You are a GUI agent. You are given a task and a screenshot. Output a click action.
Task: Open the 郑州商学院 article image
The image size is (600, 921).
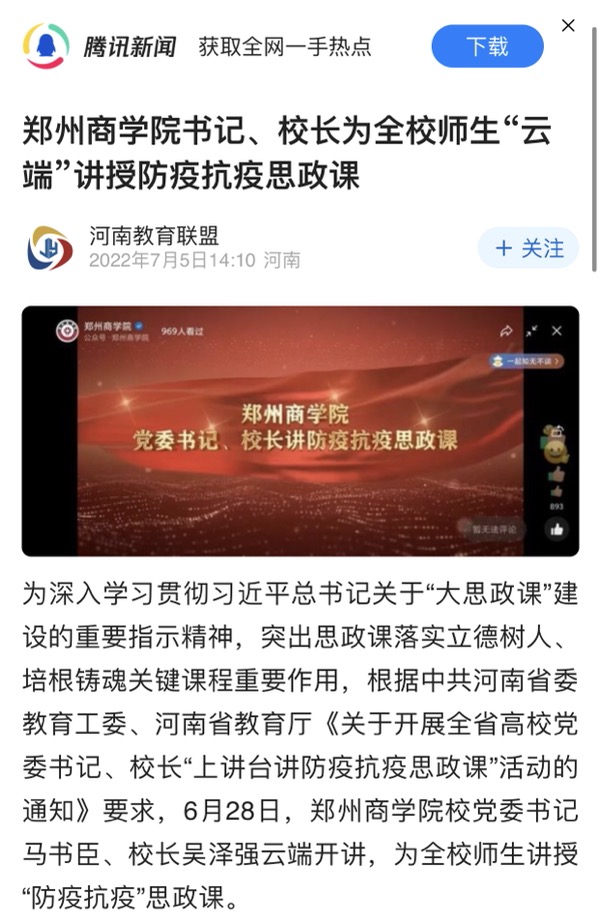click(300, 430)
